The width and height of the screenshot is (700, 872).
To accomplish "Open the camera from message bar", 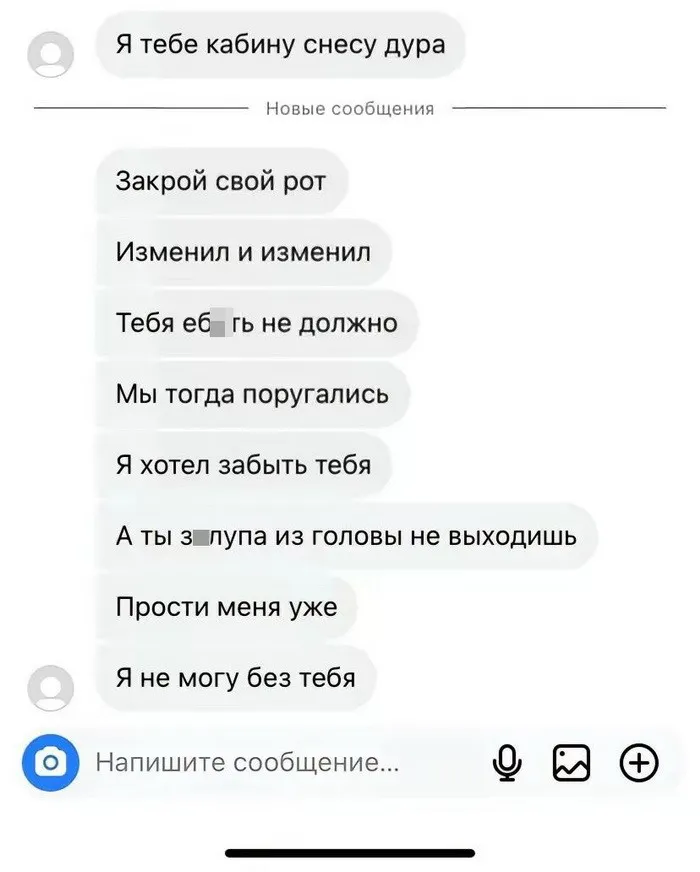I will [50, 764].
